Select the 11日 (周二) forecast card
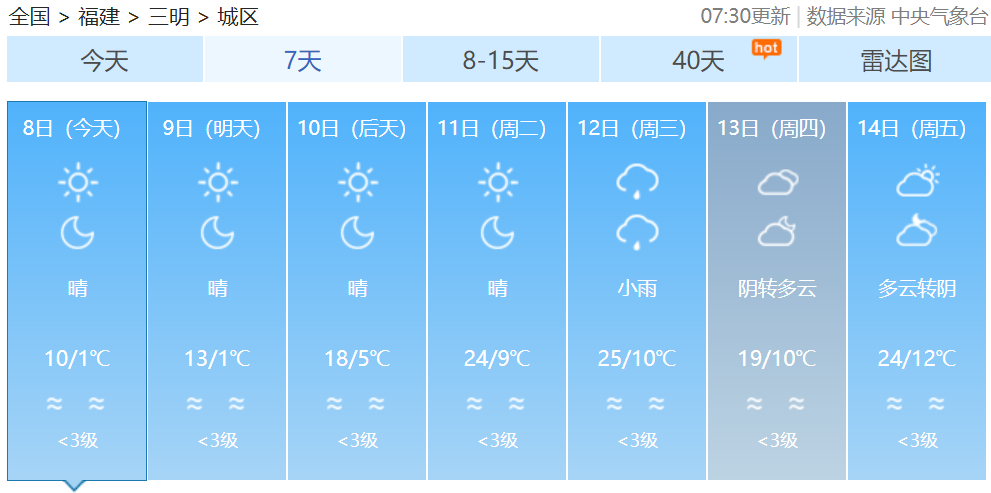 point(497,290)
